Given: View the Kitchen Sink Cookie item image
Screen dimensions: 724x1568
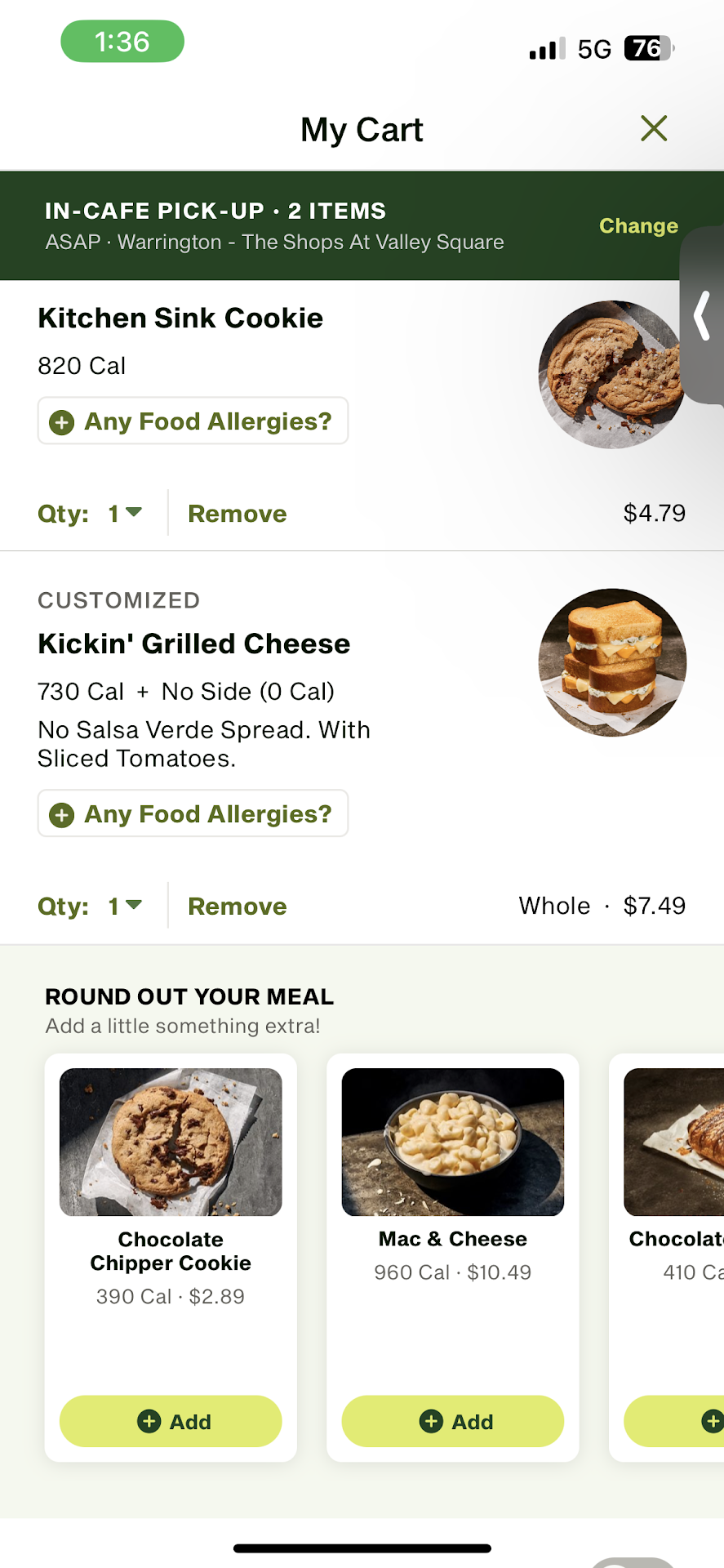Looking at the screenshot, I should (611, 374).
